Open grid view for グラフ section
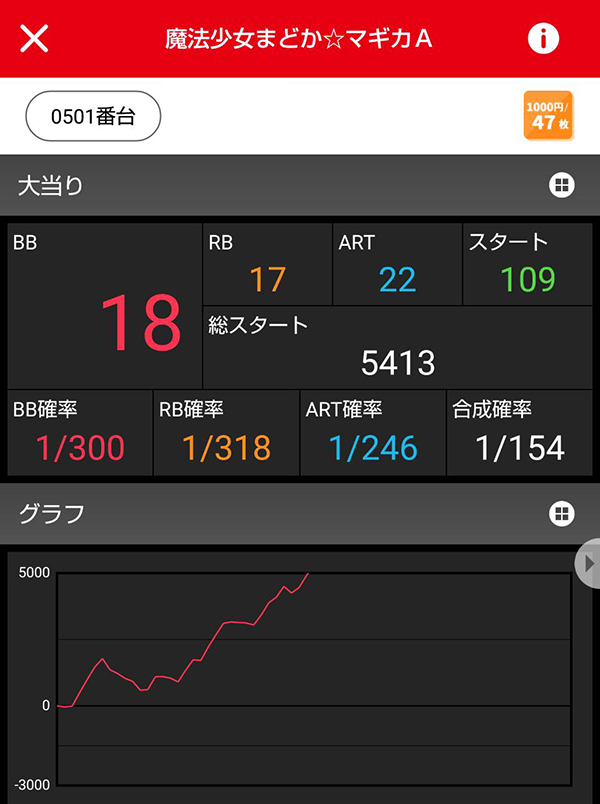 click(x=560, y=514)
